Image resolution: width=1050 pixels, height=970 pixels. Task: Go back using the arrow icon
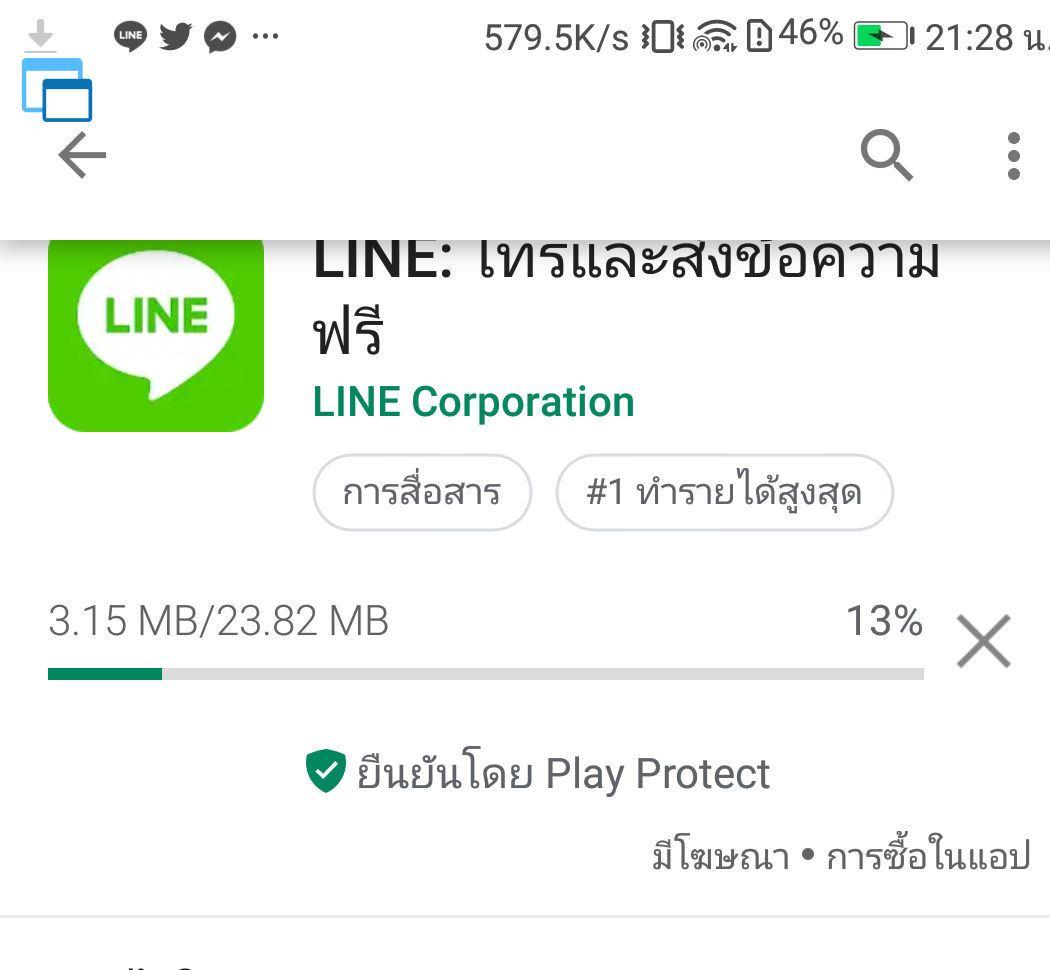pyautogui.click(x=82, y=156)
